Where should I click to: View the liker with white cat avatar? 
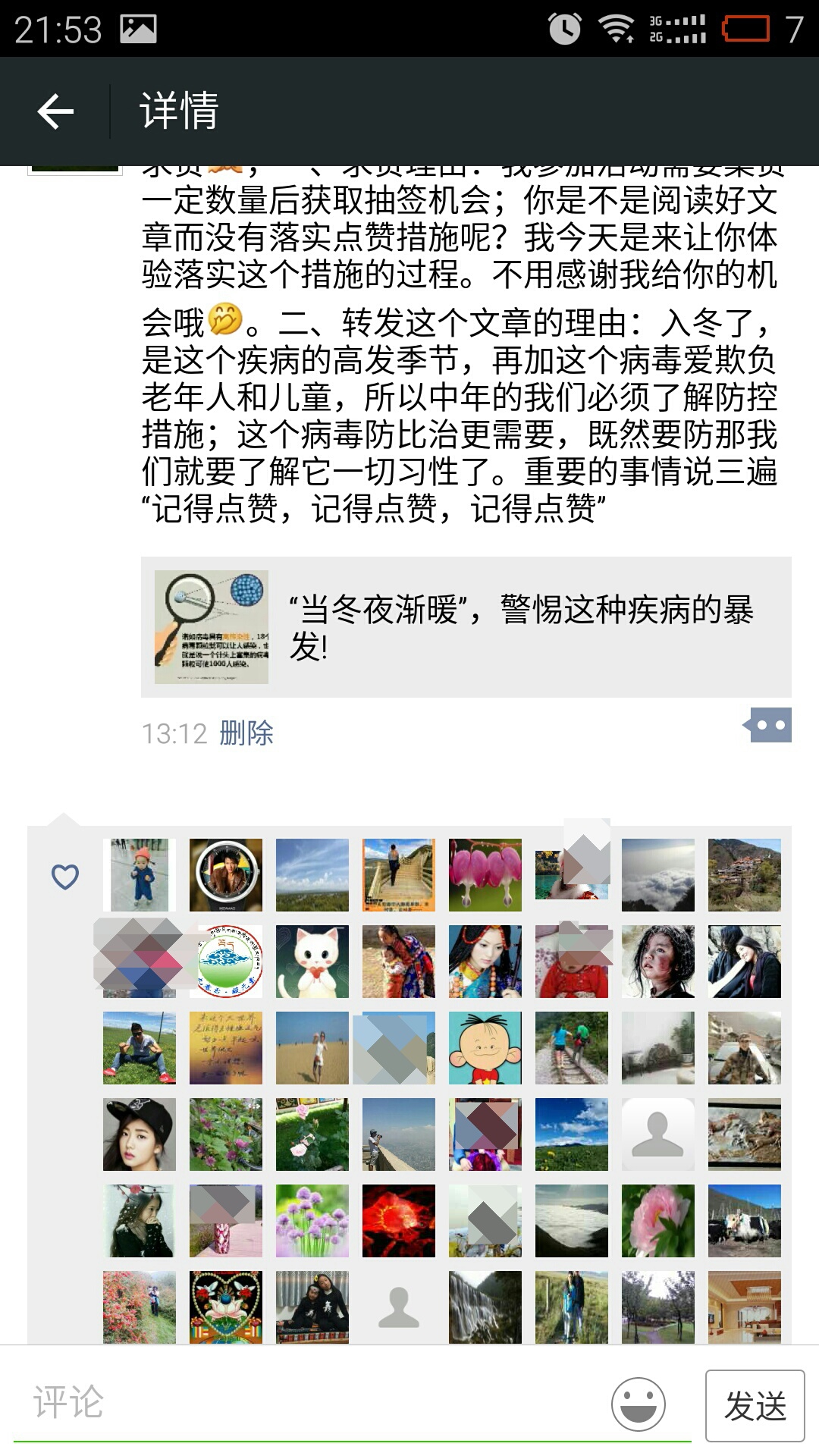pos(312,962)
